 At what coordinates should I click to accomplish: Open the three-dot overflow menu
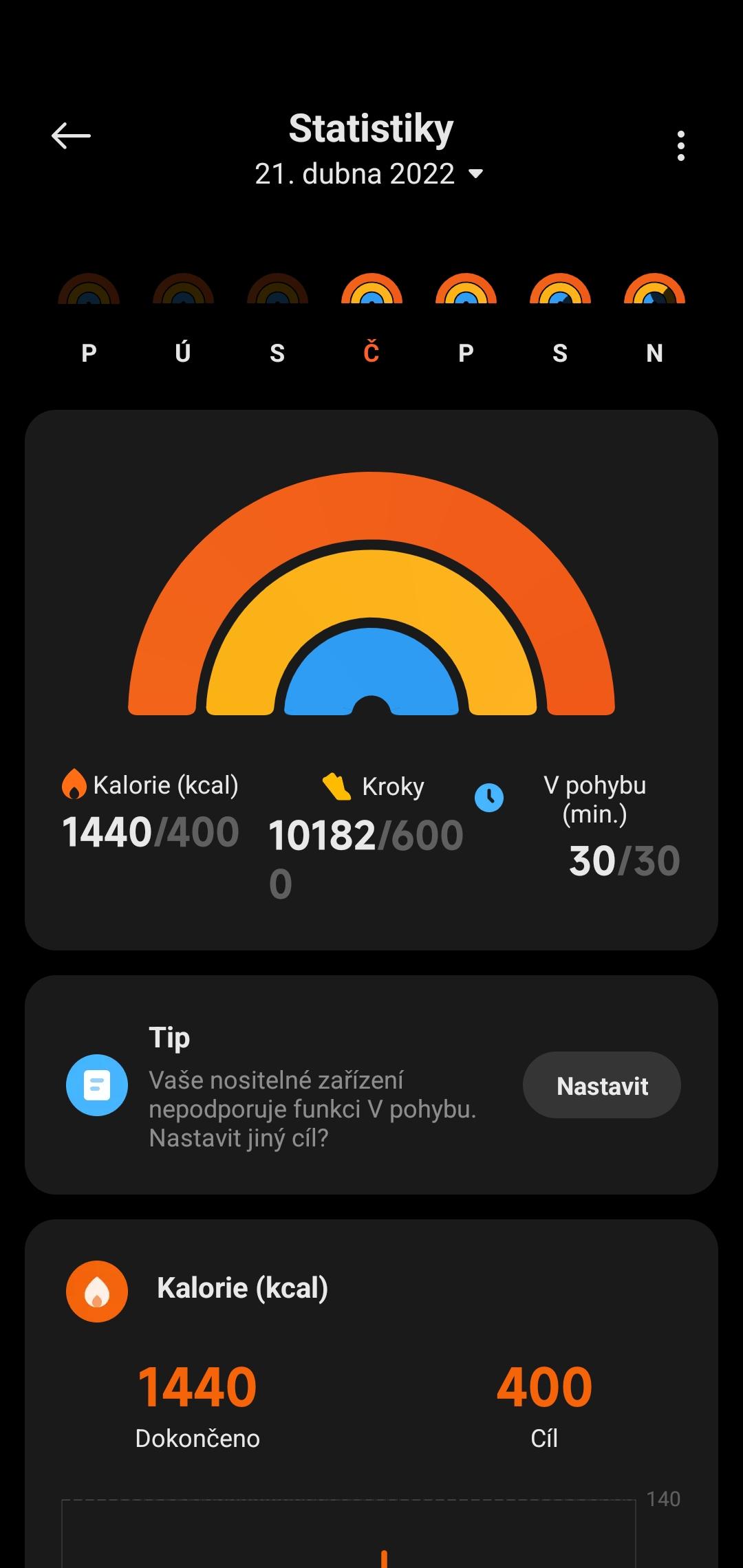(x=680, y=146)
